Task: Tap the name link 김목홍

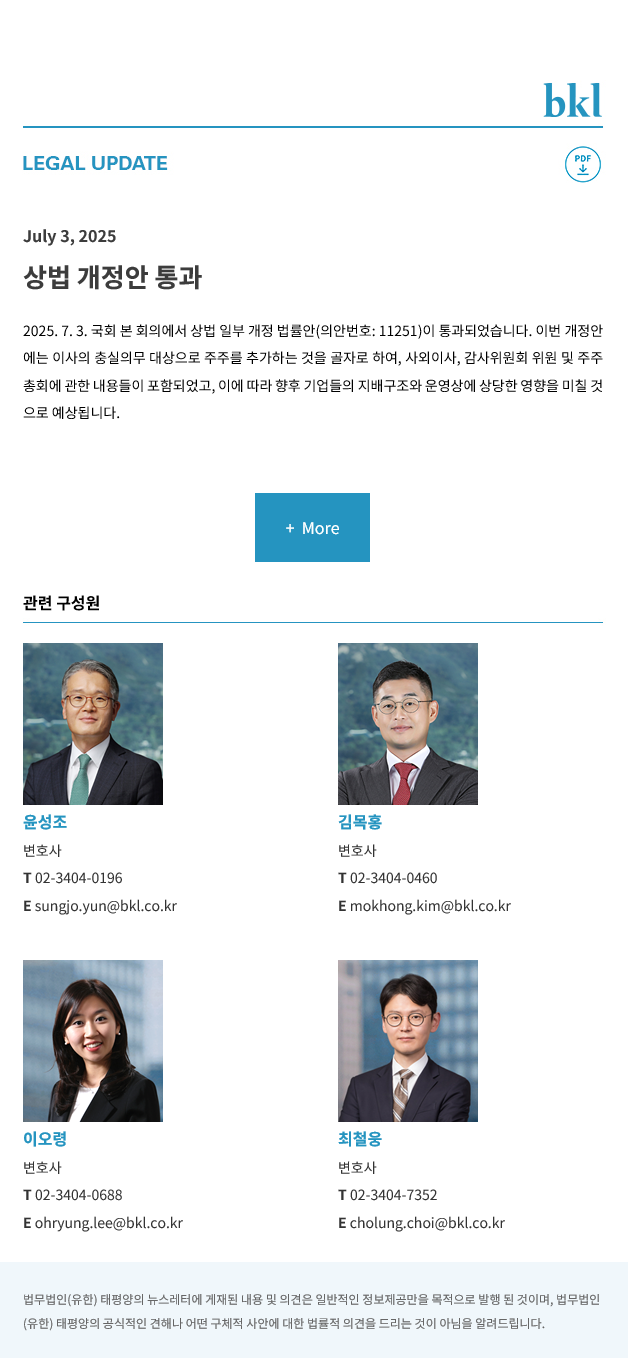Action: pyautogui.click(x=360, y=822)
